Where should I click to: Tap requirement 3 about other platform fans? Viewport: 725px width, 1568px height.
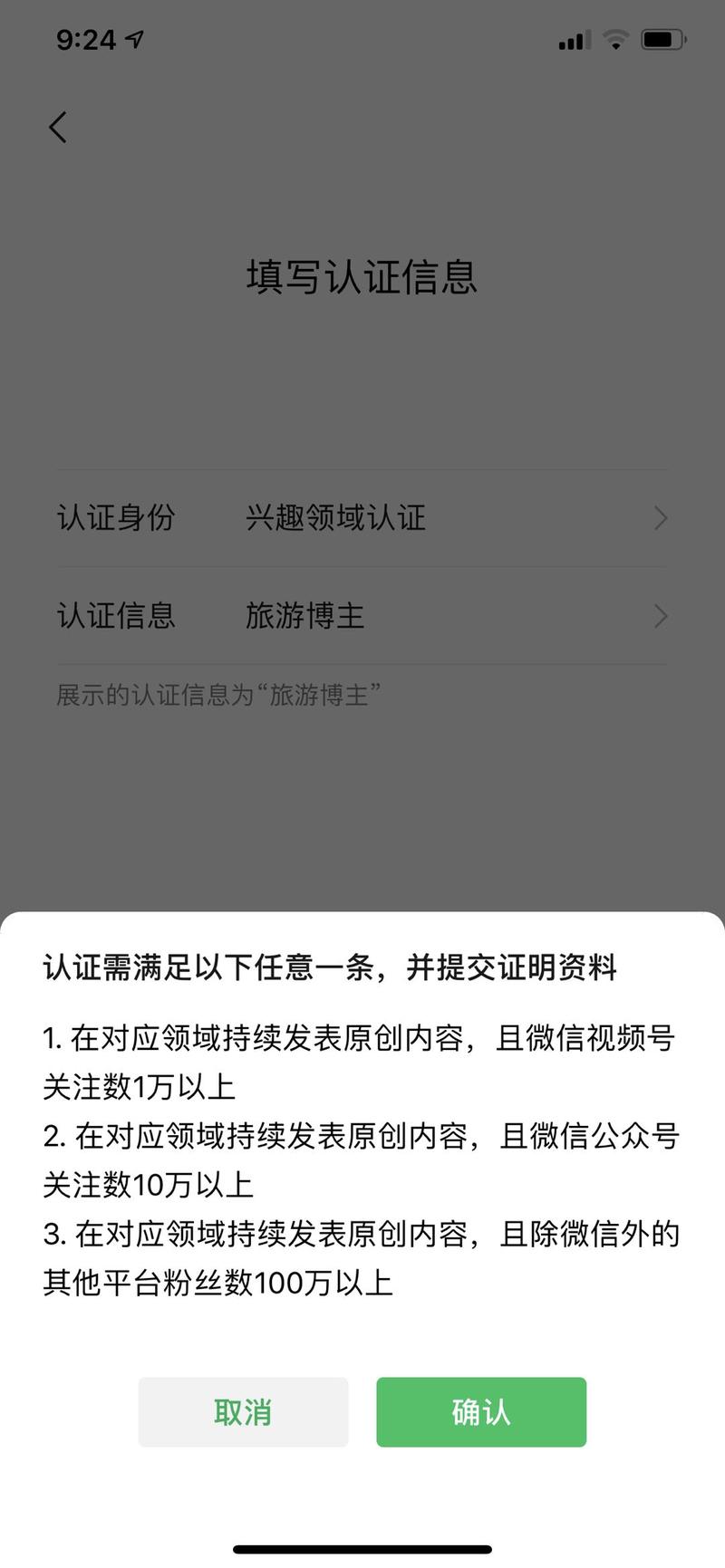click(362, 1258)
